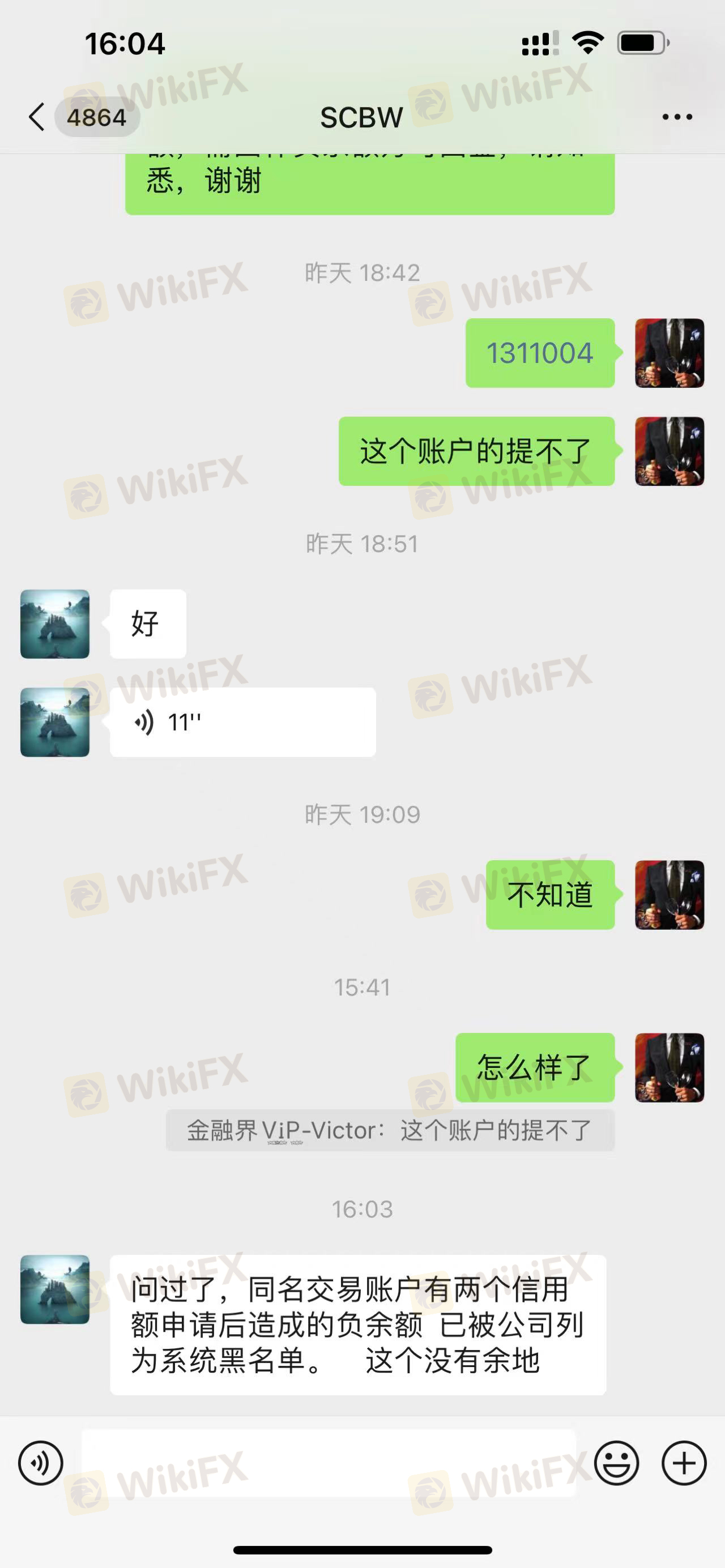Jump to quoted message from 金融界 ViP-Victor
The image size is (725, 1568).
[x=390, y=1130]
